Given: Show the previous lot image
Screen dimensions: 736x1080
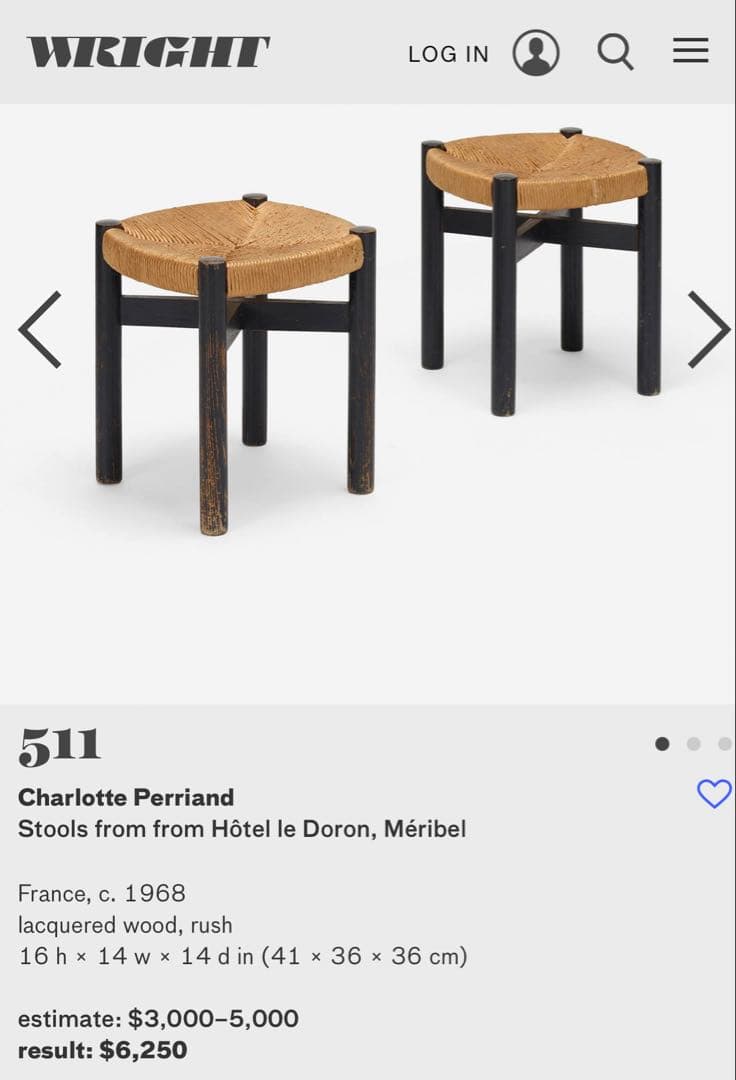Looking at the screenshot, I should (40, 330).
